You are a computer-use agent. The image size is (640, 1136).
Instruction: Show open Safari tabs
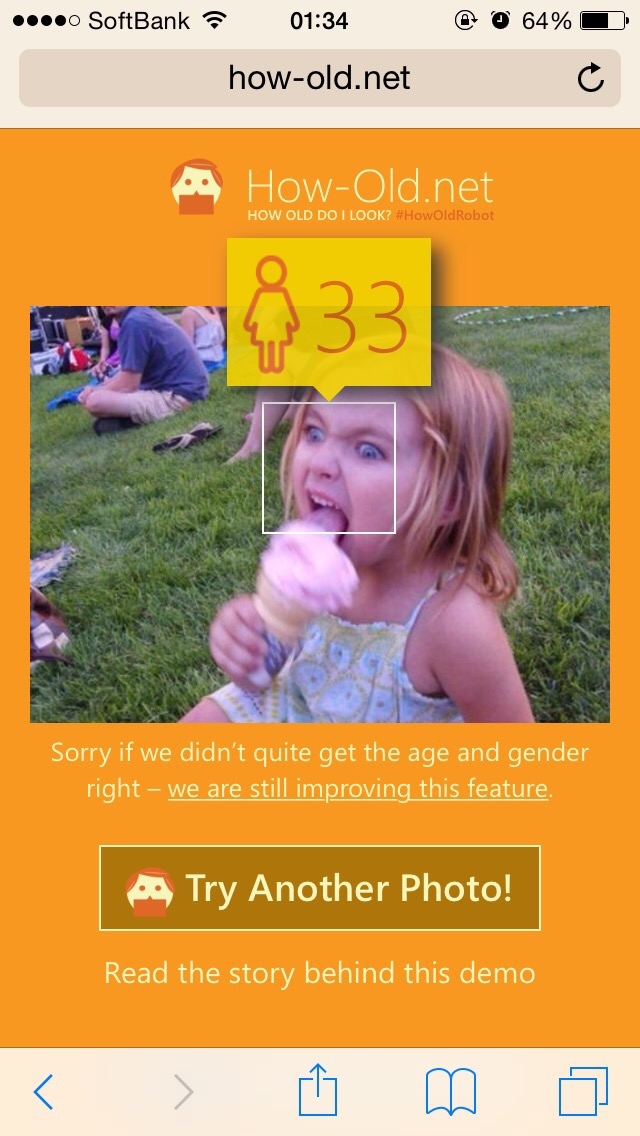pos(583,1092)
